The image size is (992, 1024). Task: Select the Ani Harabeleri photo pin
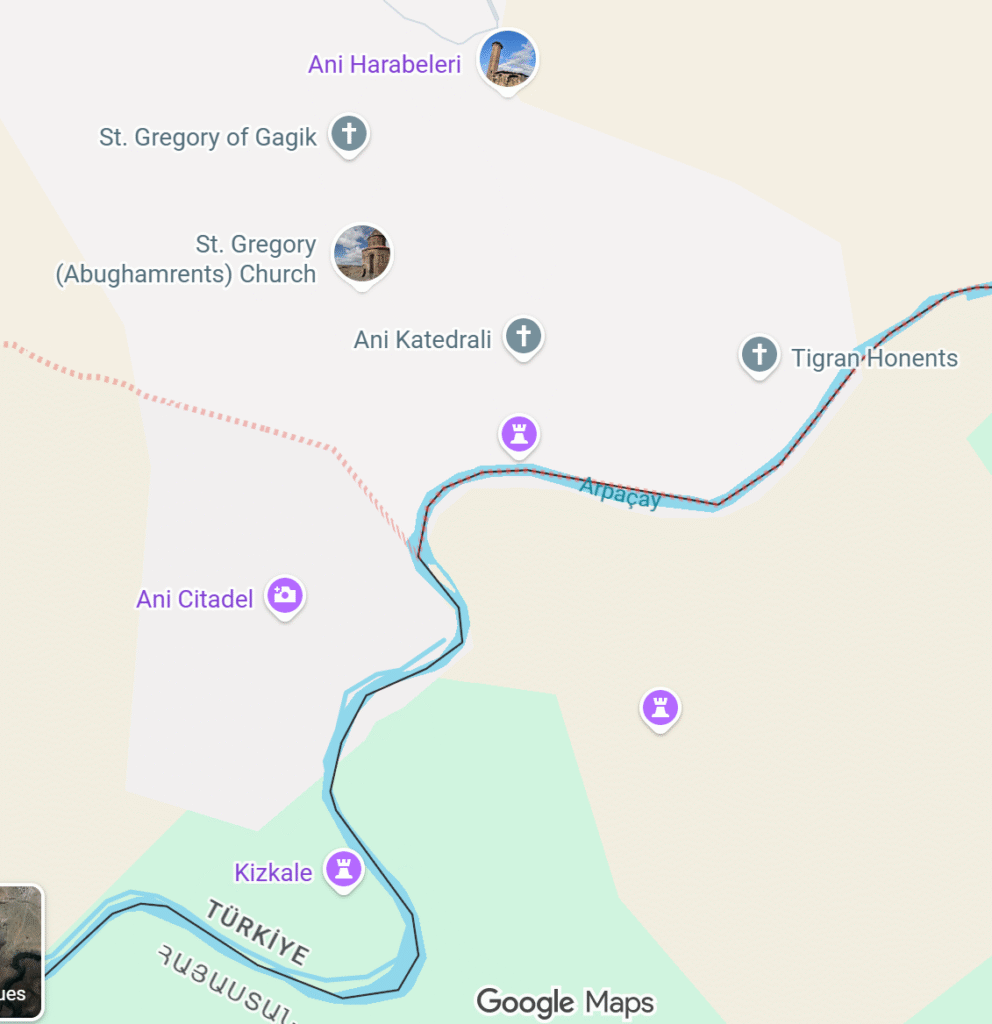pos(508,60)
